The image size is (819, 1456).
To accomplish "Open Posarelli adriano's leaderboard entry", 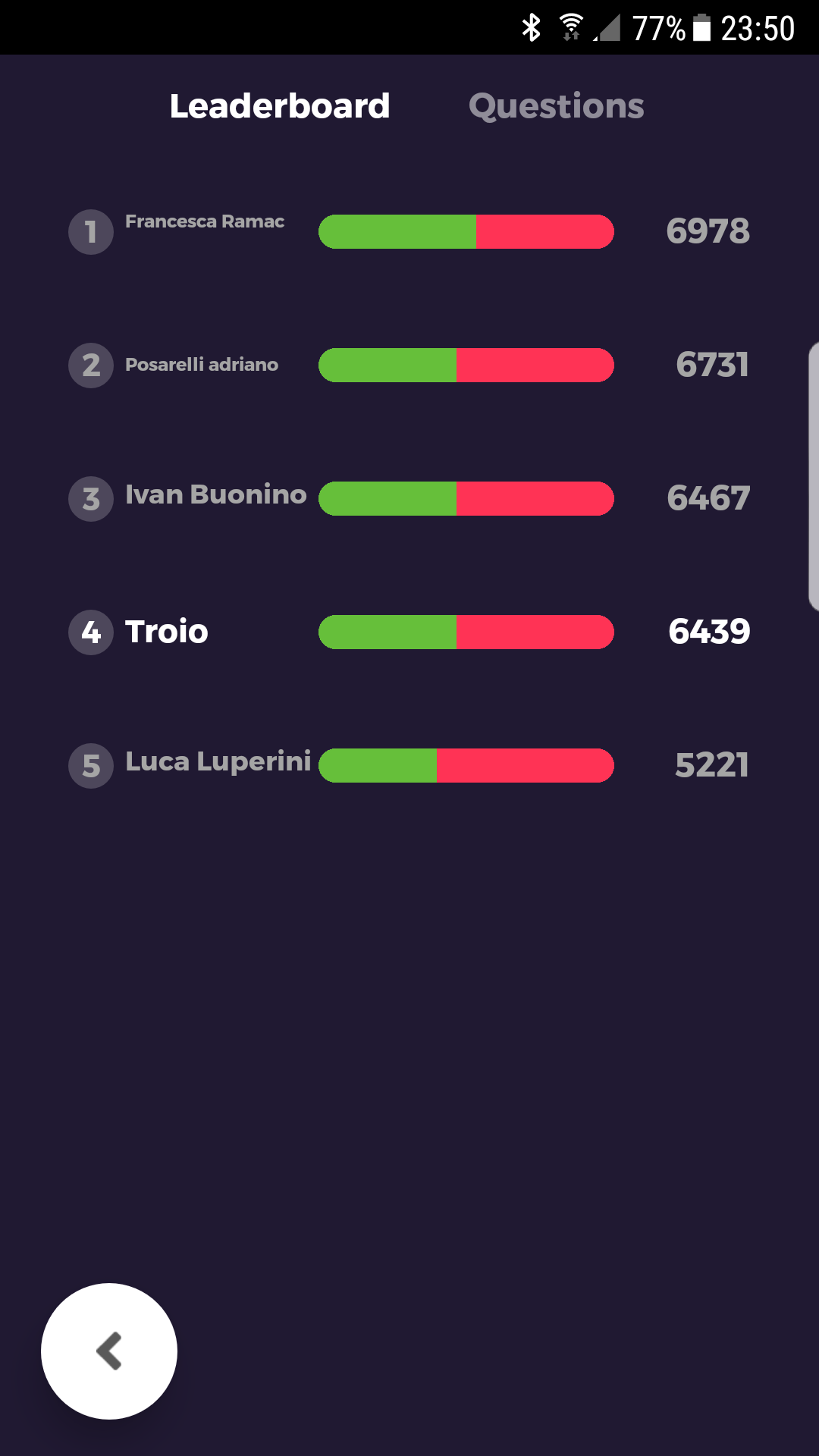I will (x=409, y=365).
